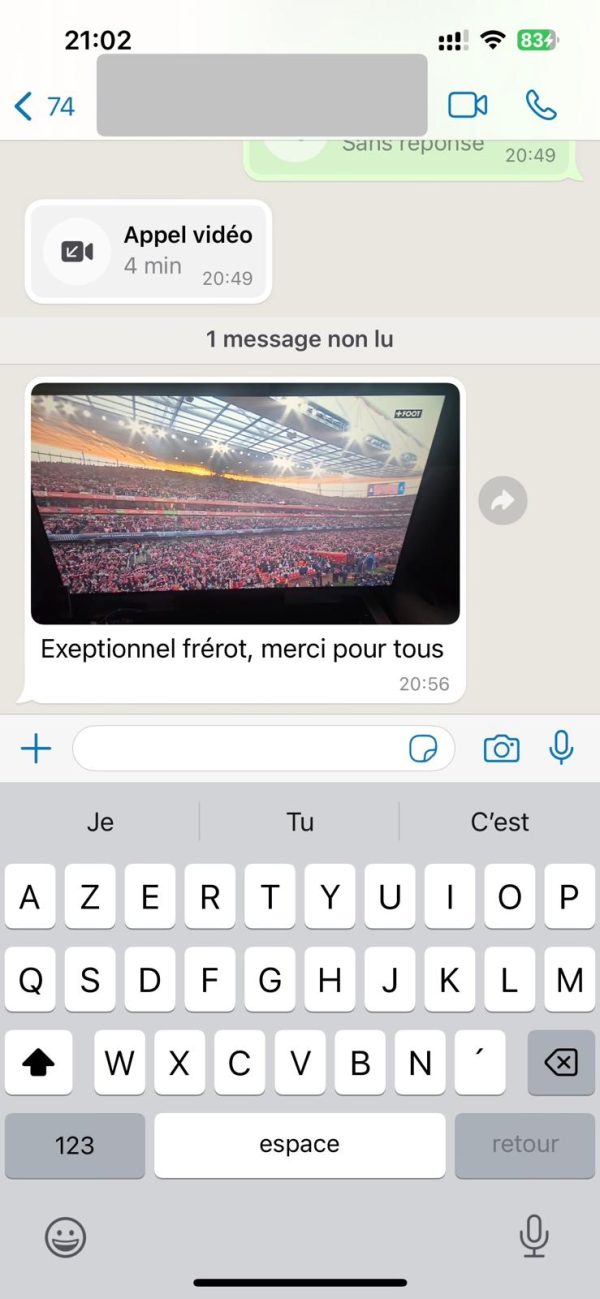Switch the keyboard to 123 numbers

[x=75, y=1145]
